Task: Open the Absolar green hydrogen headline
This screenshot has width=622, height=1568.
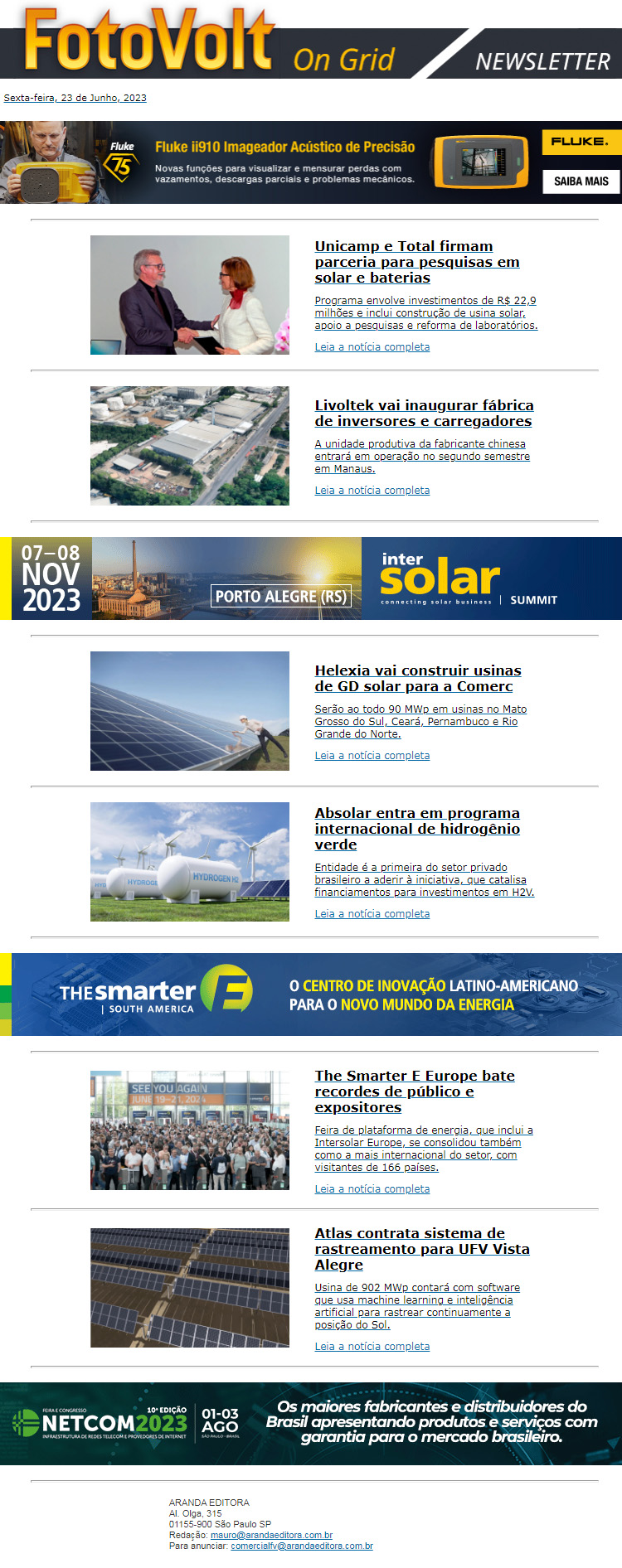Action: click(x=416, y=828)
